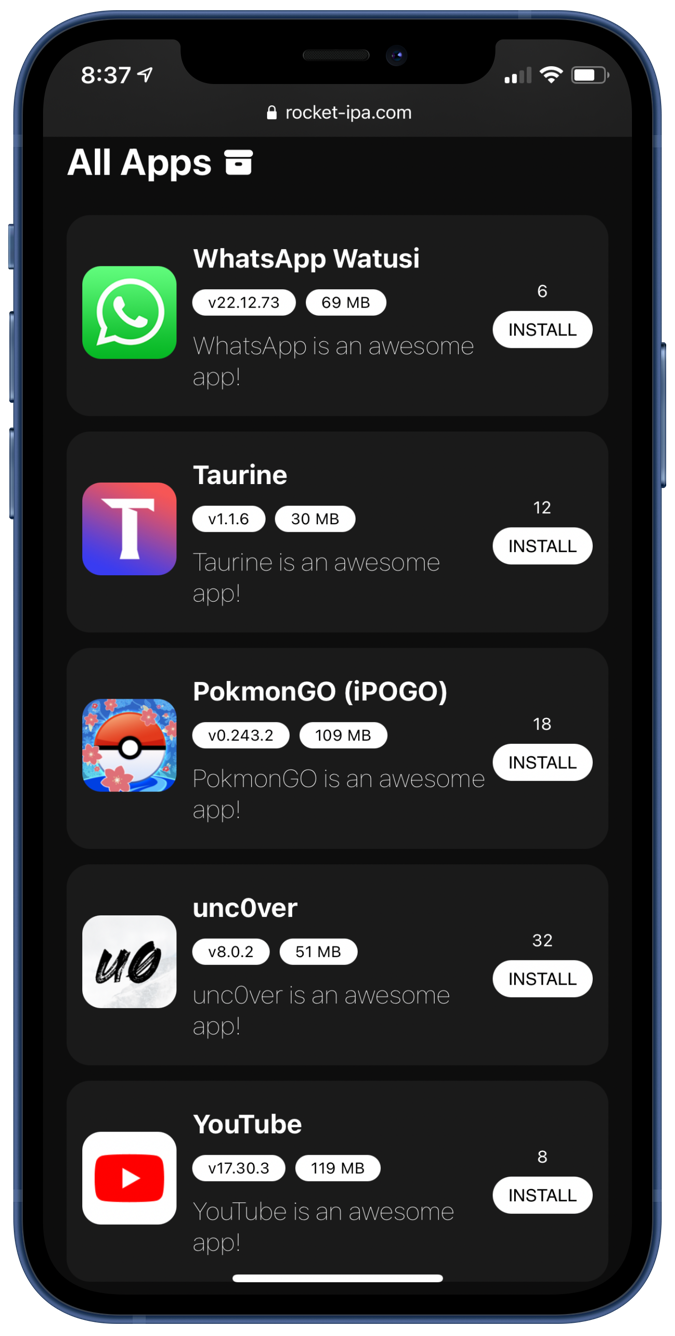Open the Taurine app card
The image size is (675, 1336).
pos(337,532)
